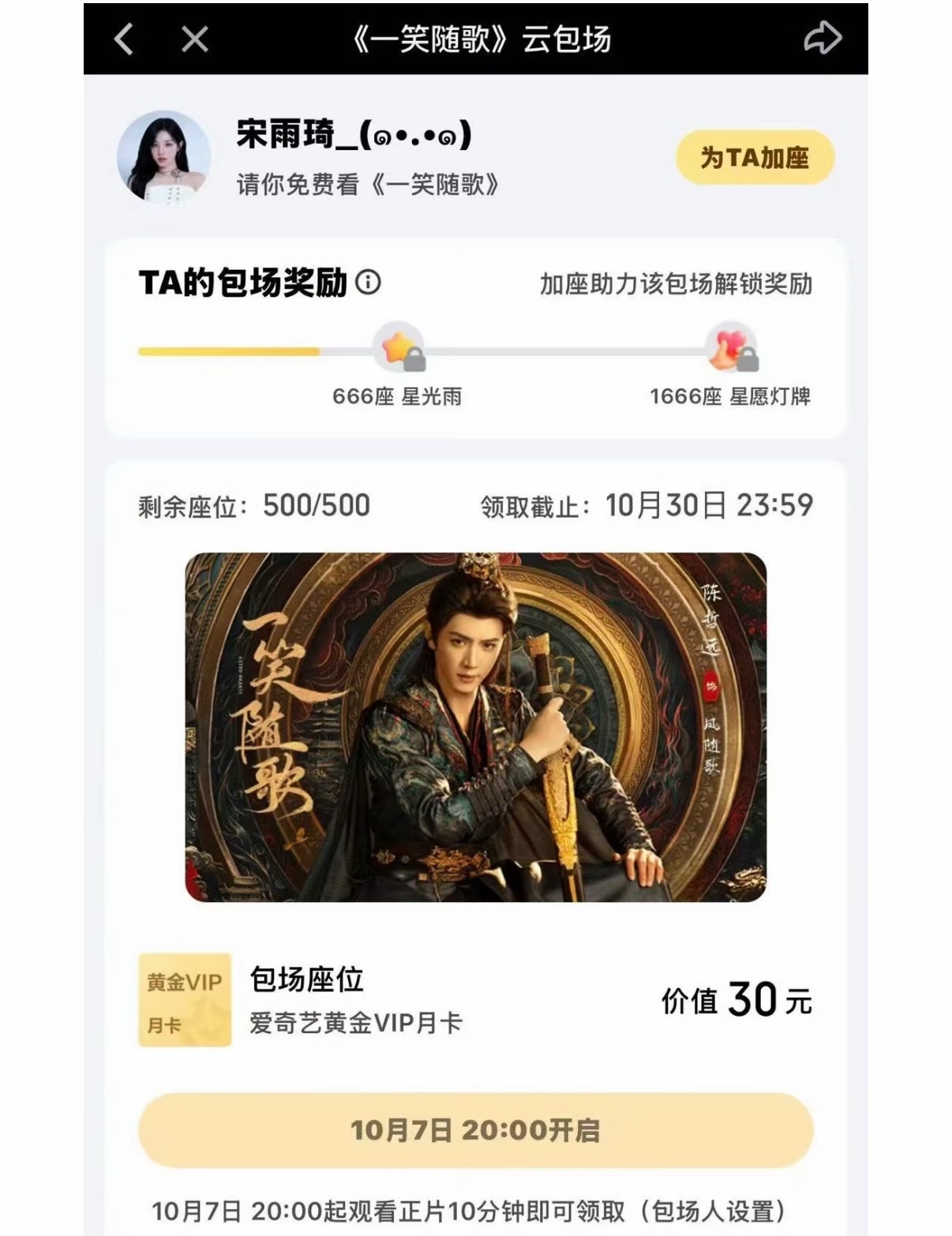Open info icon next to TA的包场奖励

pos(368,282)
